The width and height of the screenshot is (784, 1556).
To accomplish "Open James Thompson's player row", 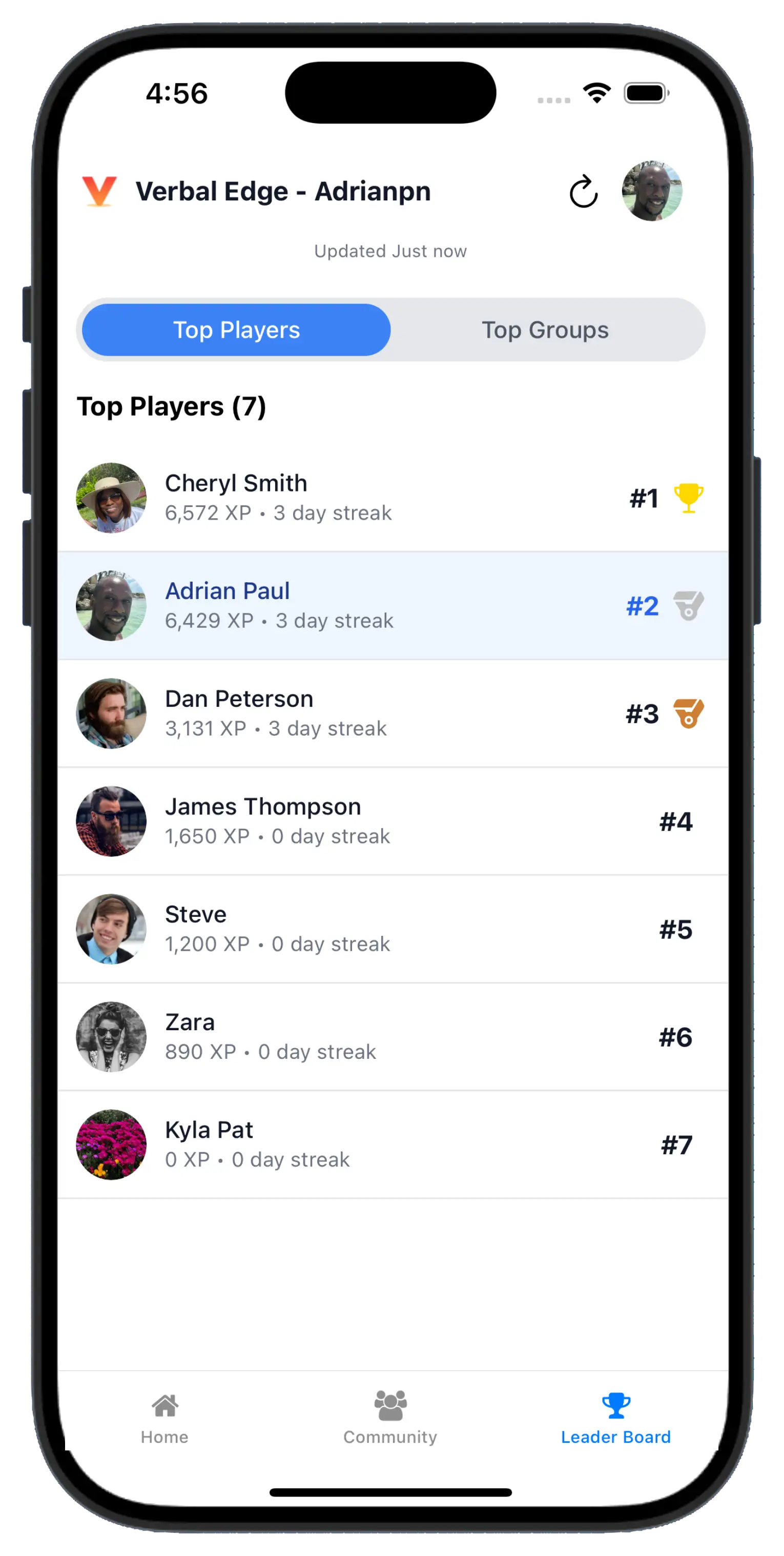I will click(x=393, y=821).
